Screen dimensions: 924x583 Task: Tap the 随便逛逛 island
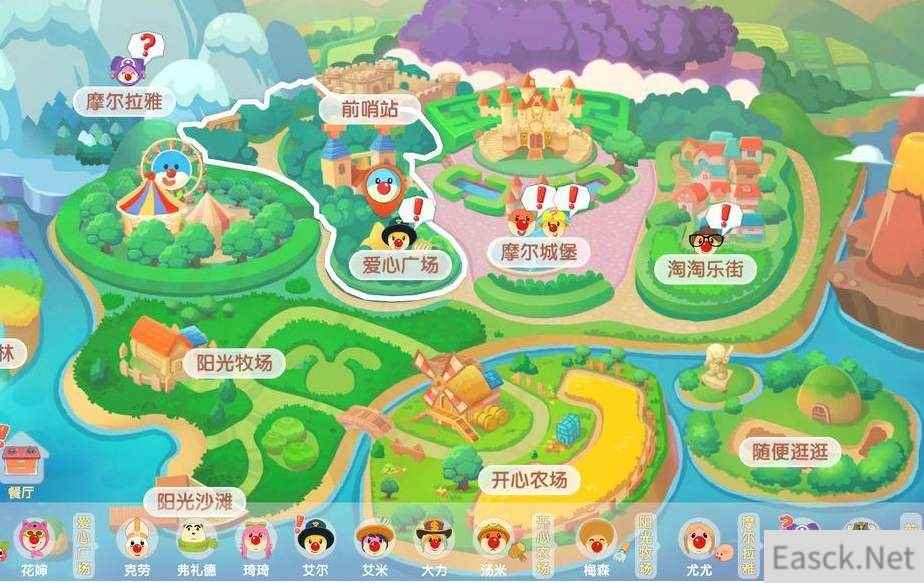790,452
